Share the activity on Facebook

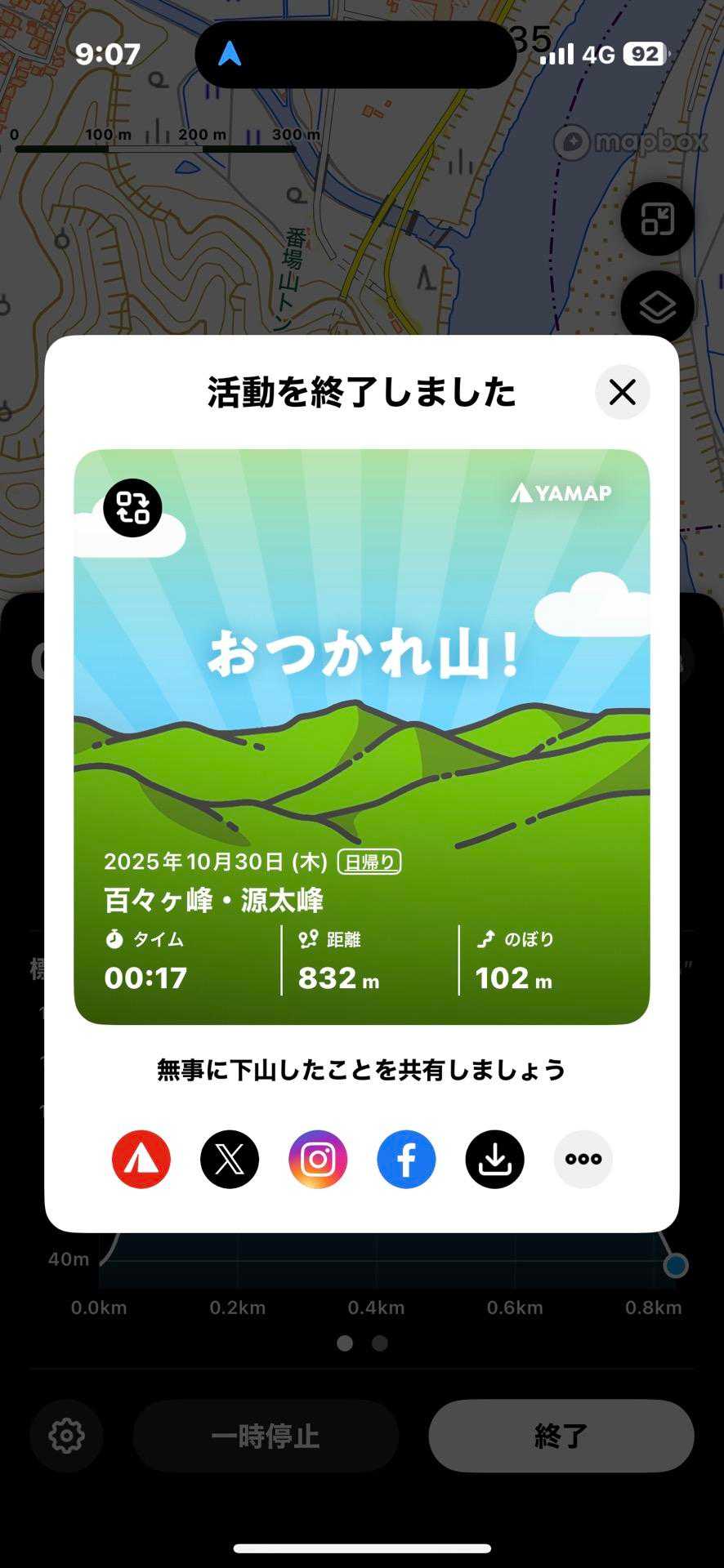click(x=406, y=1159)
